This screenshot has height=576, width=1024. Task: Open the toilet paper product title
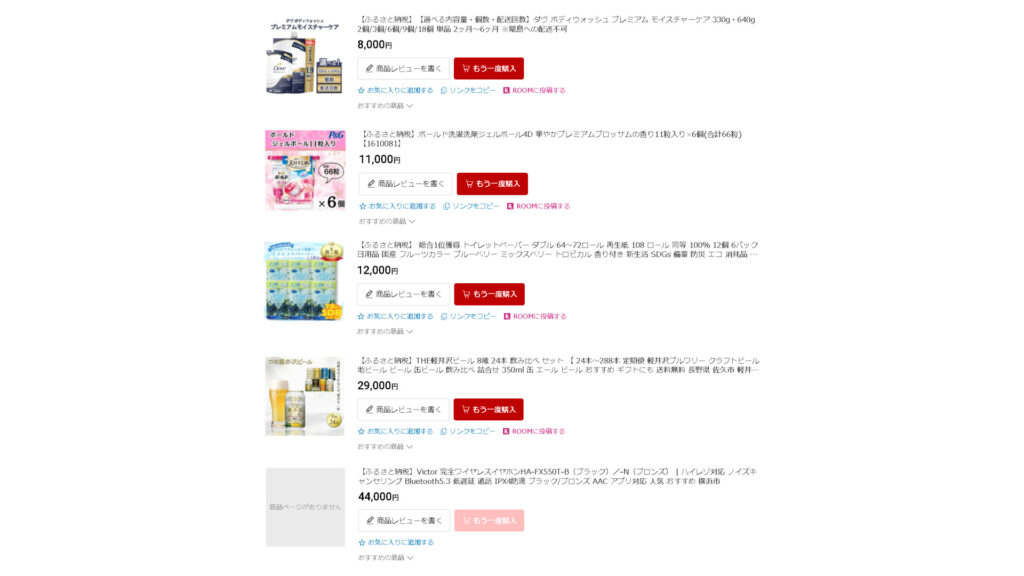(x=558, y=249)
